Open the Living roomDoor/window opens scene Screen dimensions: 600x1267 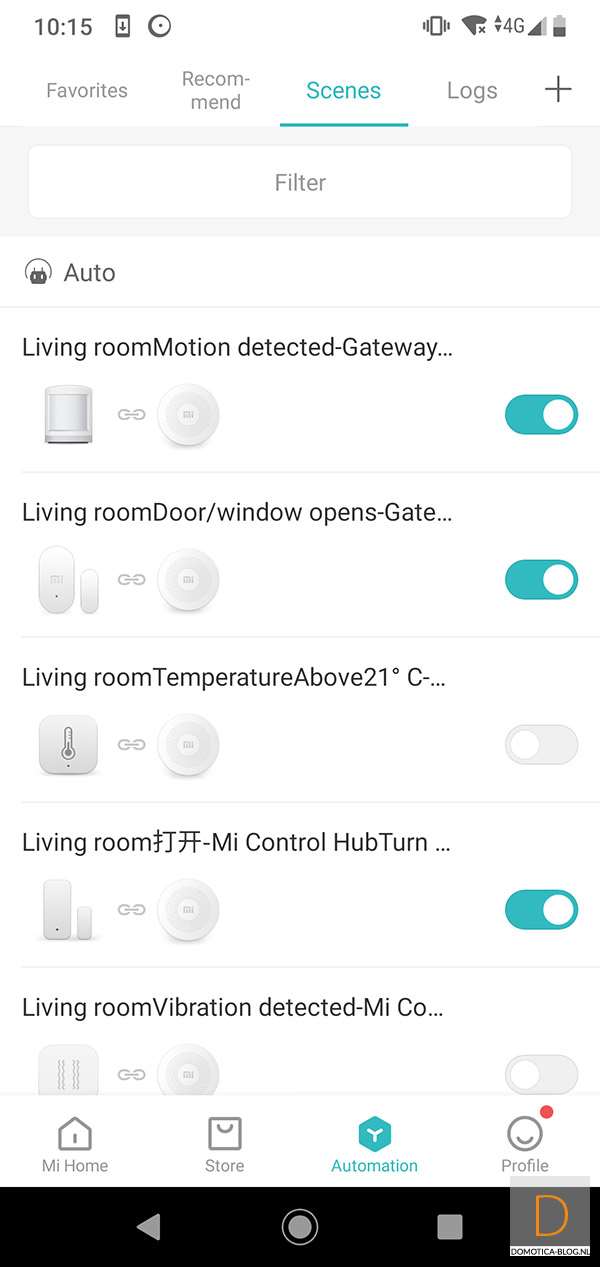pos(237,513)
